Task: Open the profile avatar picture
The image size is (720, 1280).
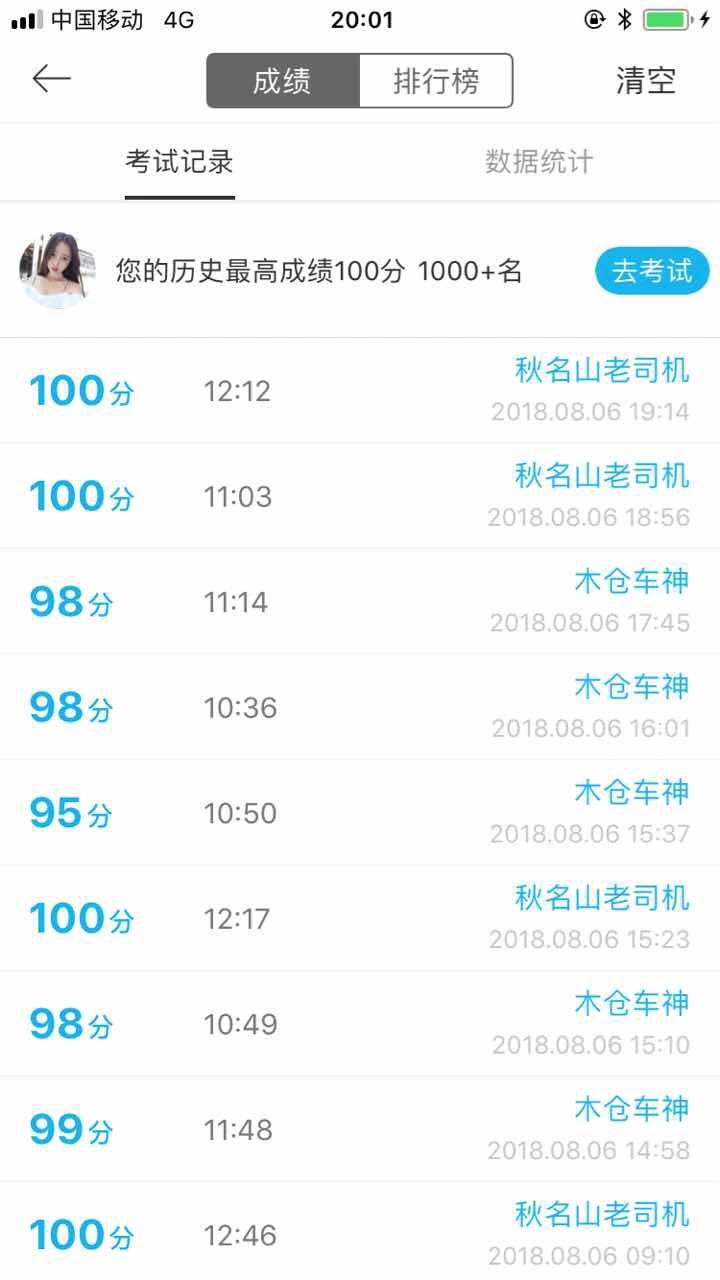Action: pyautogui.click(x=57, y=270)
